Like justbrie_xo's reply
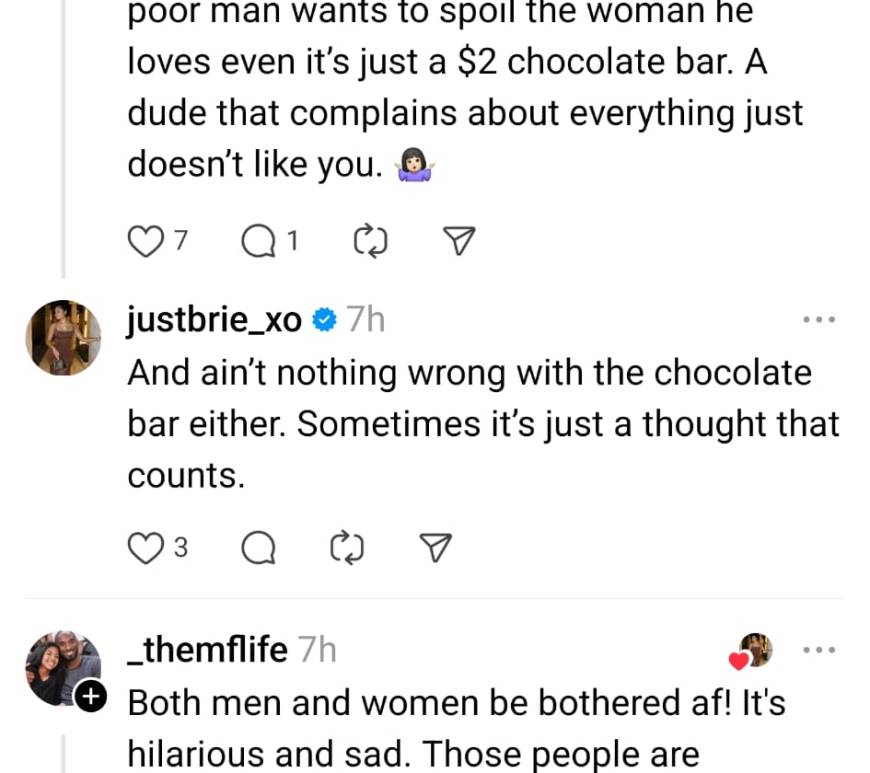 (146, 547)
